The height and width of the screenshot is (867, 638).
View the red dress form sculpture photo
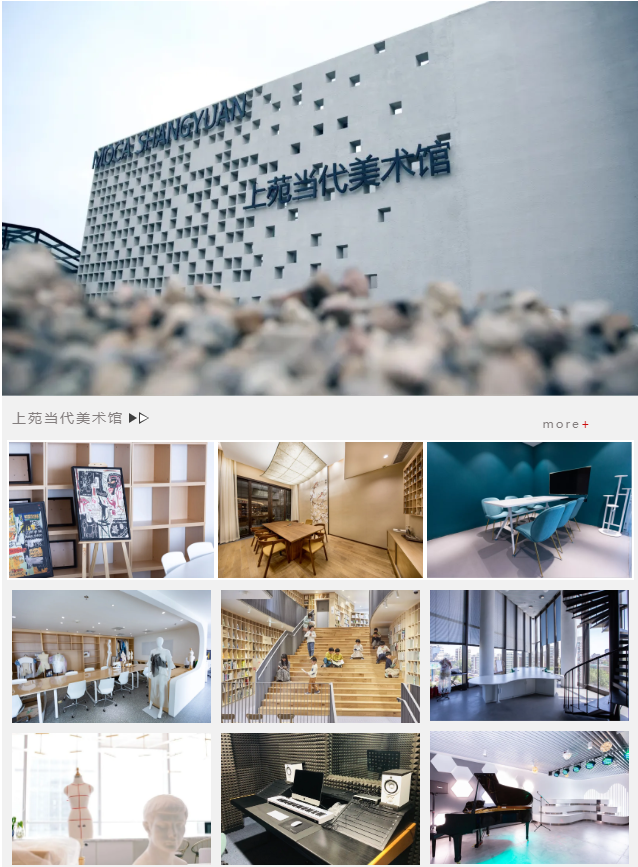click(111, 799)
